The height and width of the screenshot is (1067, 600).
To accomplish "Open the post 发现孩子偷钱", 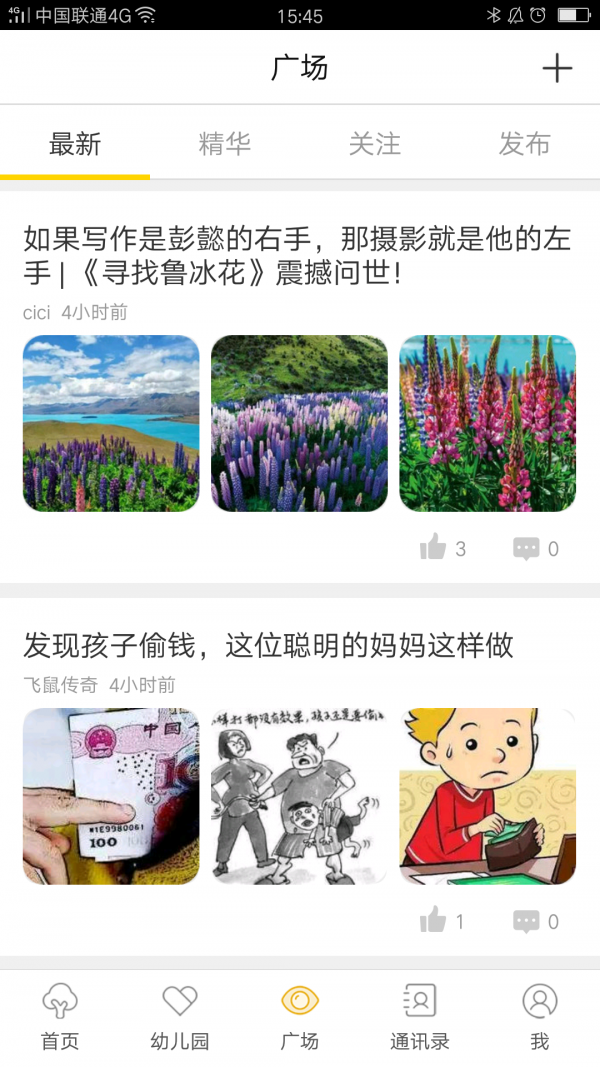I will pyautogui.click(x=268, y=645).
